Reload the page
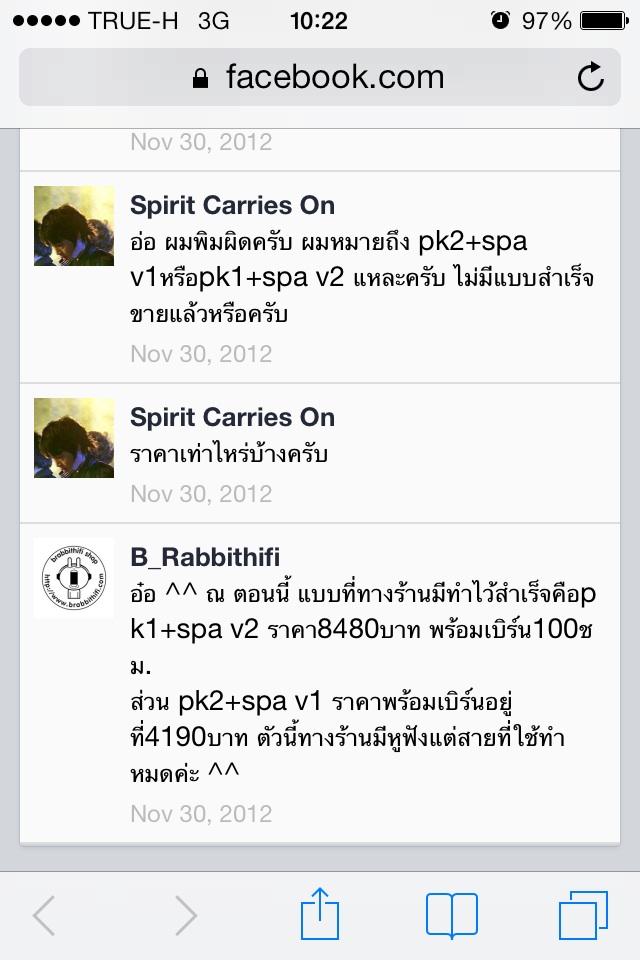 click(x=591, y=77)
